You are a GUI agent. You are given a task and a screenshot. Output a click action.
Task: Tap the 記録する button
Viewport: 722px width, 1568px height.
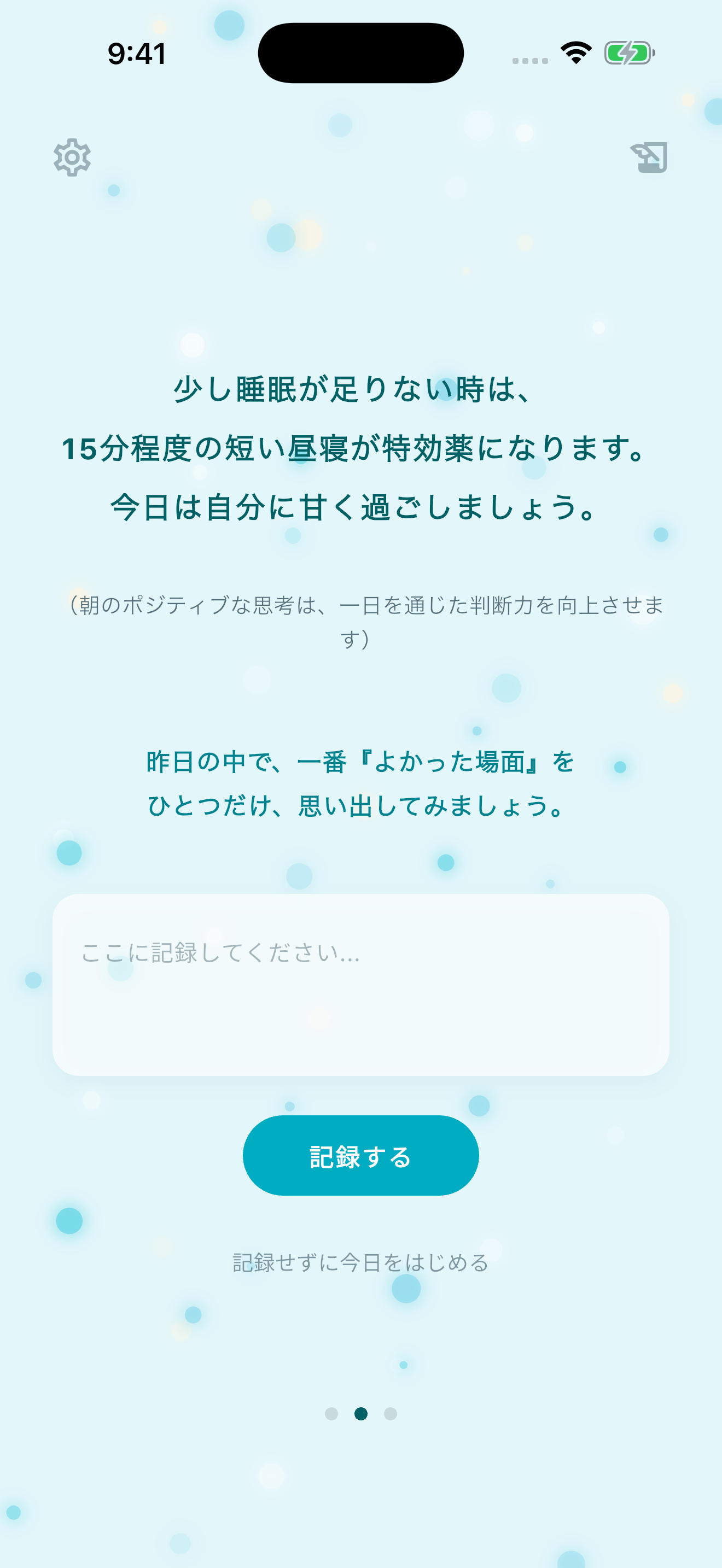360,1155
